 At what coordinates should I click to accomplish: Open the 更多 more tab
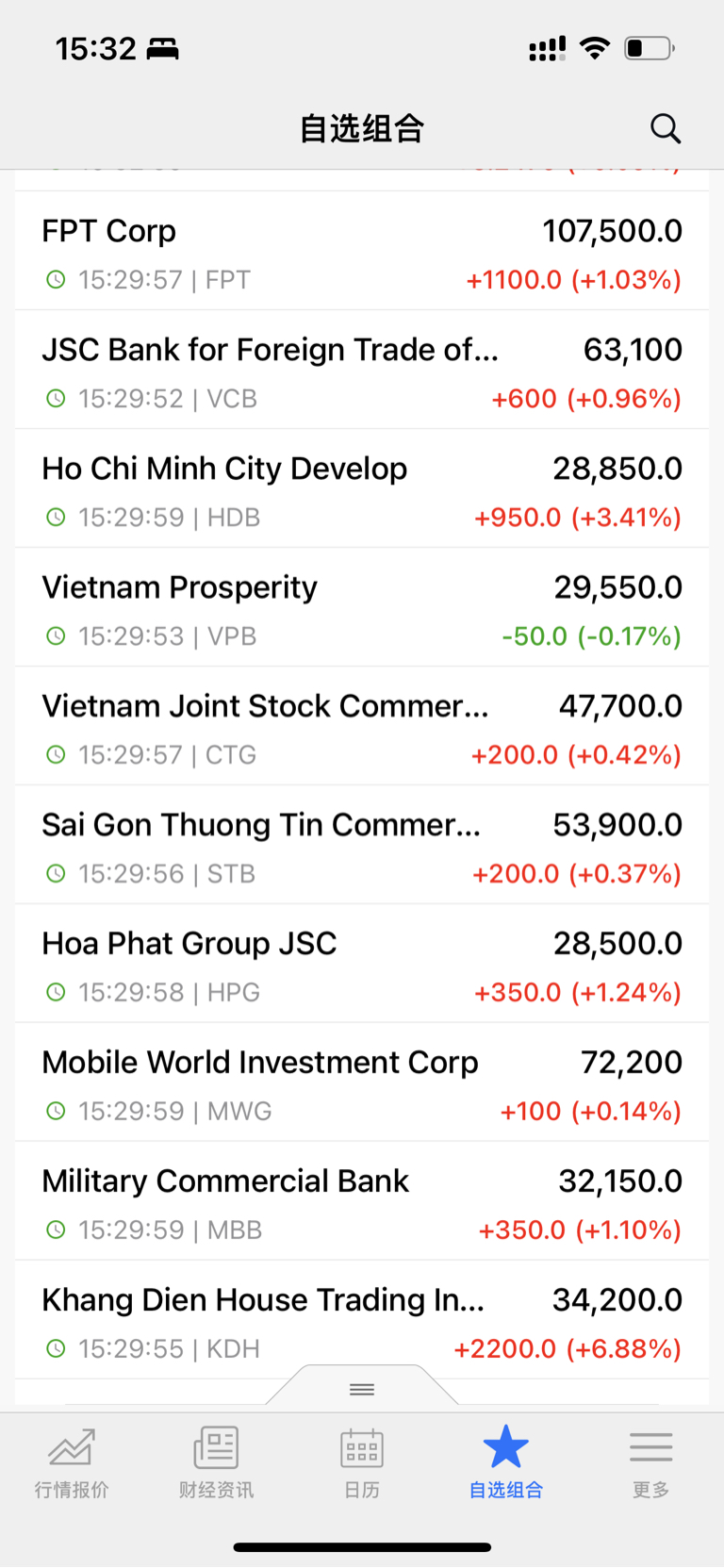[651, 1462]
